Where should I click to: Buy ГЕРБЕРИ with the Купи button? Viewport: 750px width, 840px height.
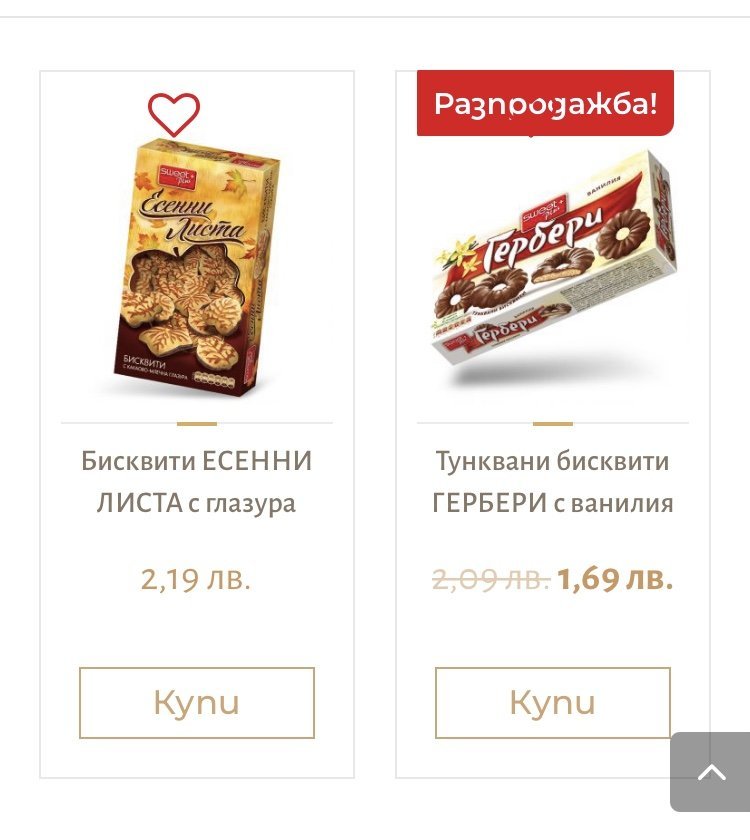553,703
